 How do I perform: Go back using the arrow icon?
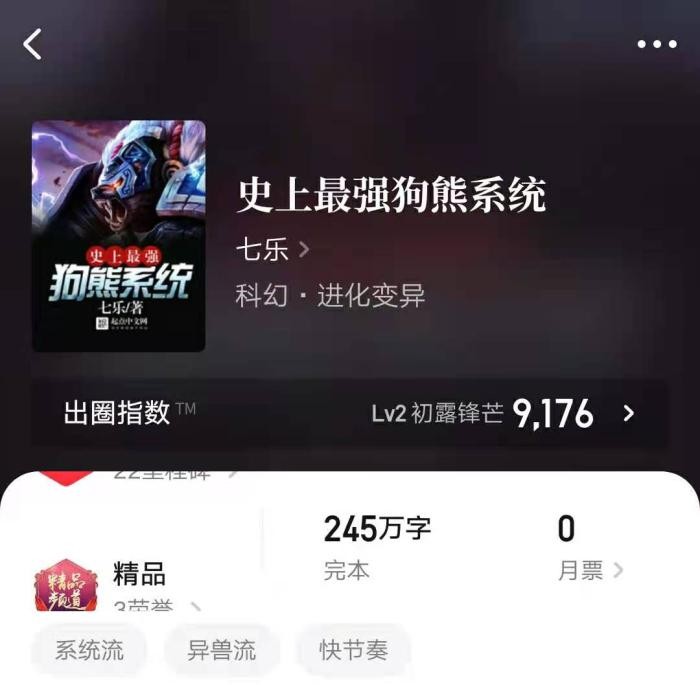pyautogui.click(x=33, y=44)
